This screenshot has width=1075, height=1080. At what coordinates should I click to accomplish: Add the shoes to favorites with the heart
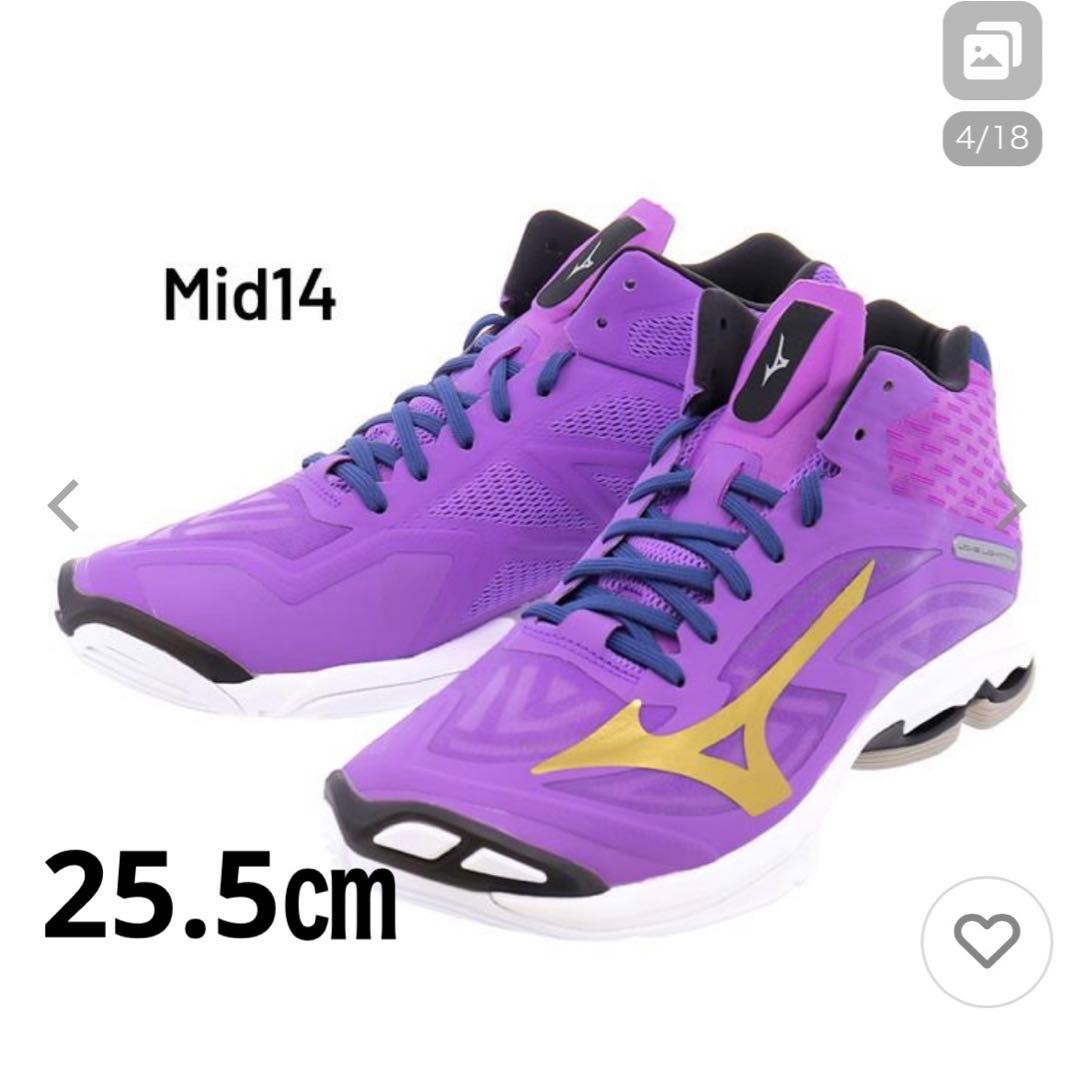point(986,941)
